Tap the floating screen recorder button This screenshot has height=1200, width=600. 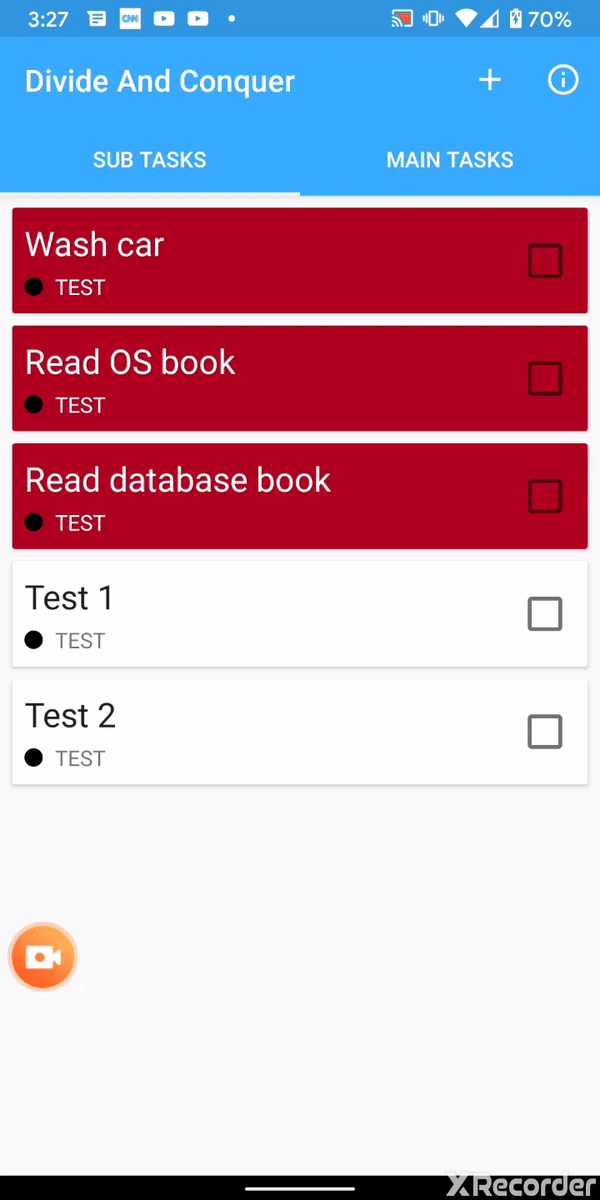tap(43, 958)
